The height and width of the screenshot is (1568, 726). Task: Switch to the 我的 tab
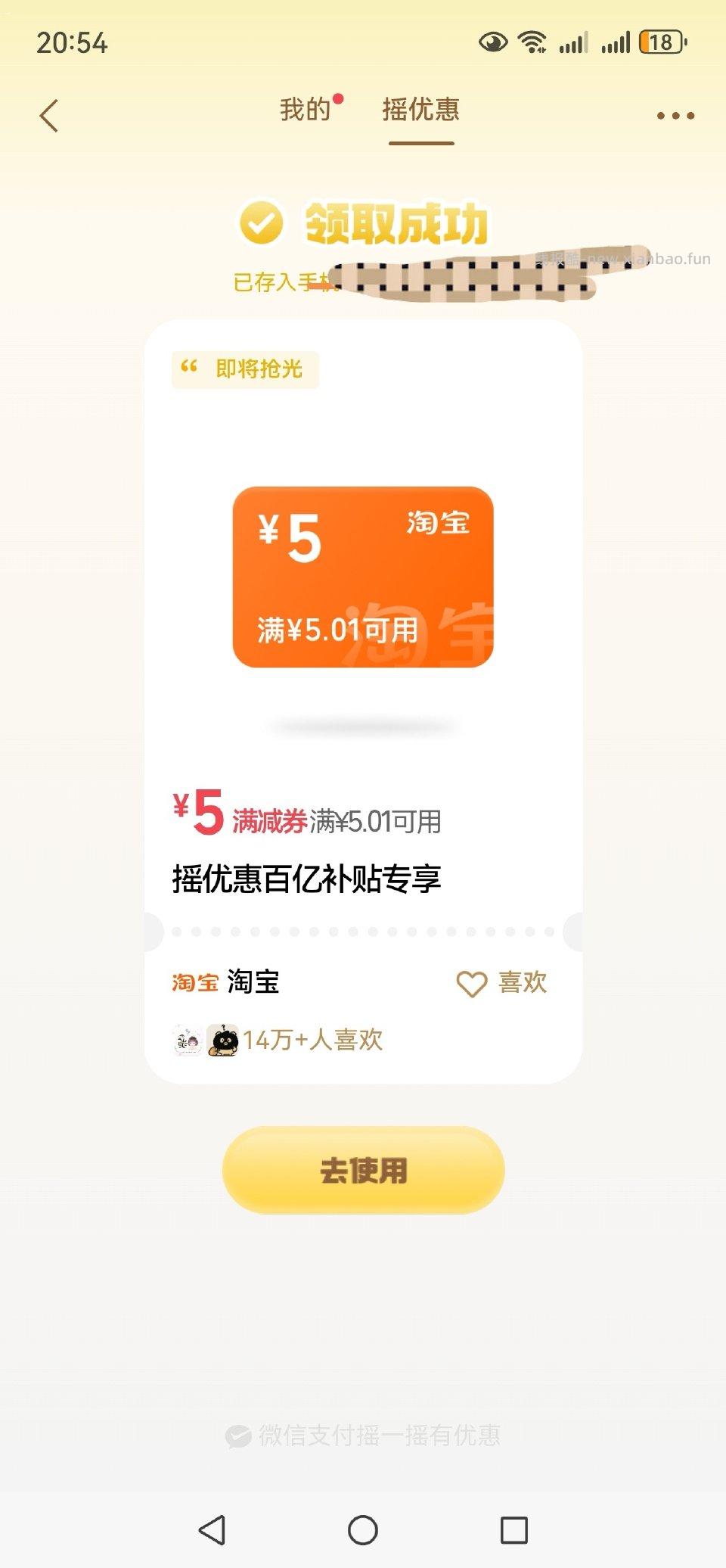pos(304,110)
